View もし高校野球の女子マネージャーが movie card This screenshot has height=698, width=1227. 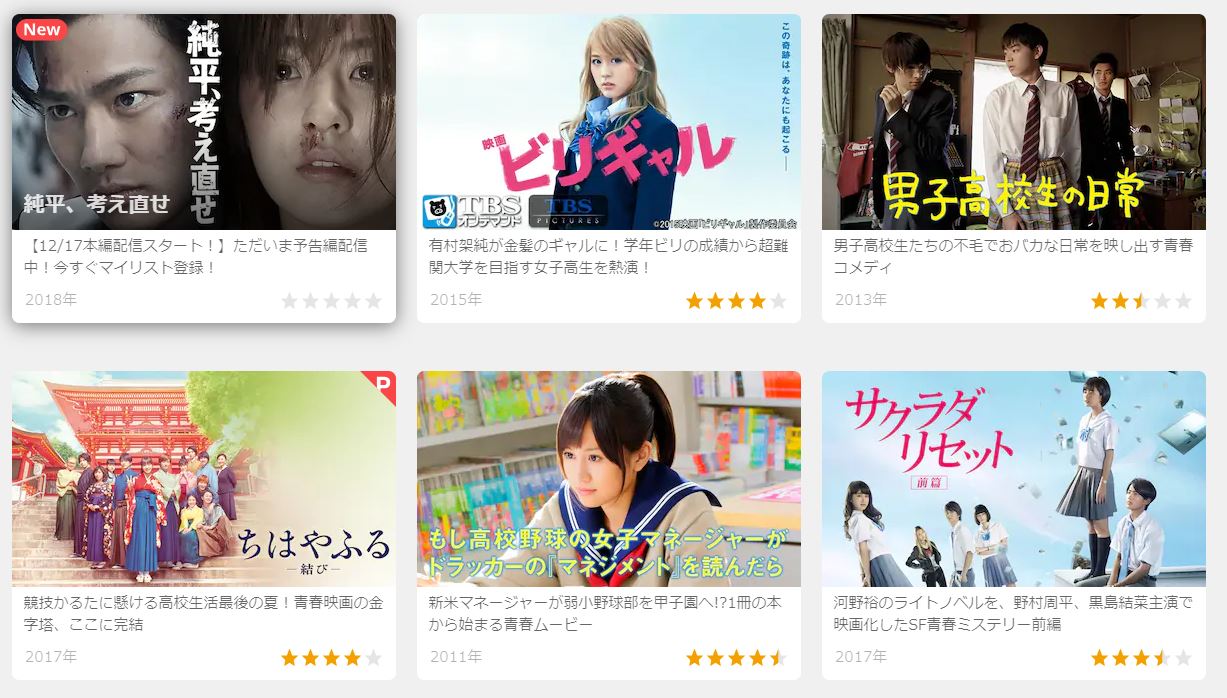click(x=608, y=480)
